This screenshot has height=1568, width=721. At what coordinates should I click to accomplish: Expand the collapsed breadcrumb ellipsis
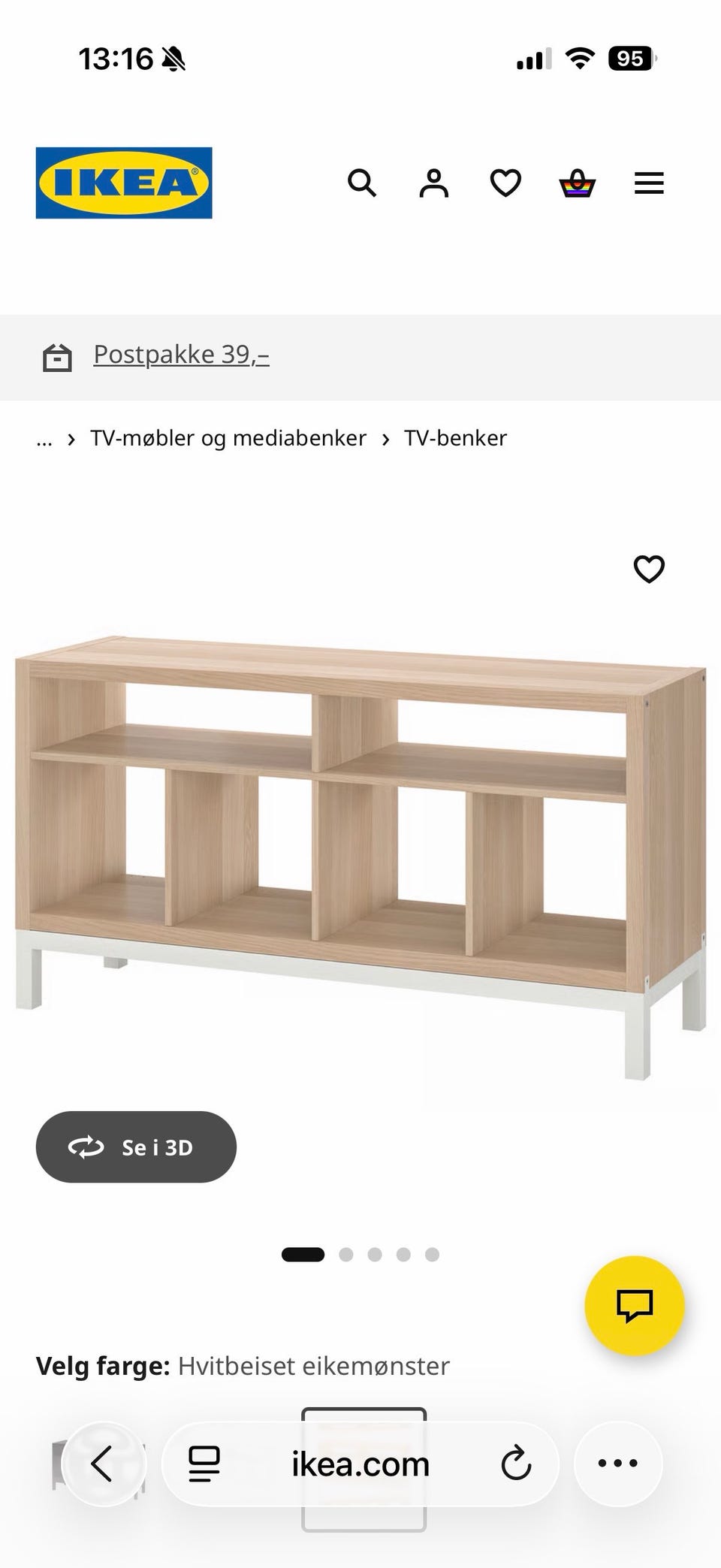pyautogui.click(x=44, y=438)
